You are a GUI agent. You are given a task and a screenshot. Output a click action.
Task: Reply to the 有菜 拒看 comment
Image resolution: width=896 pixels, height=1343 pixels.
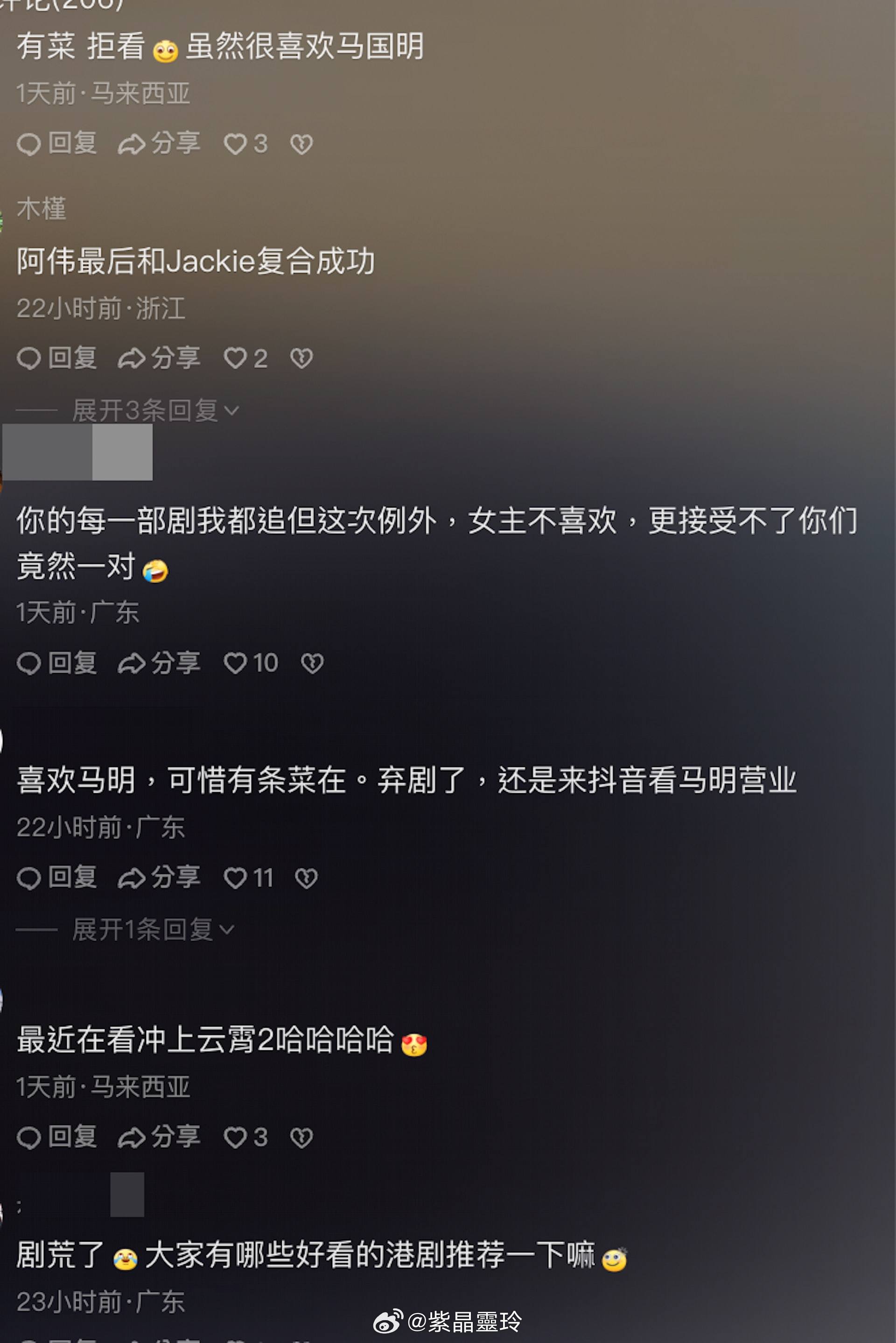pyautogui.click(x=56, y=143)
